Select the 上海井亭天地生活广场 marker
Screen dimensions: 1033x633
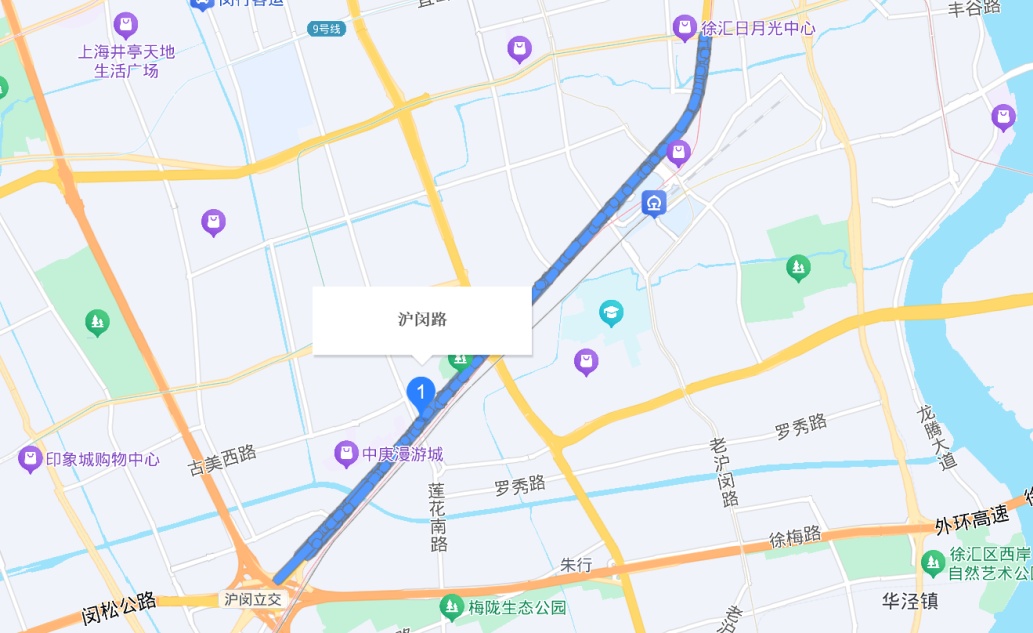pyautogui.click(x=125, y=24)
